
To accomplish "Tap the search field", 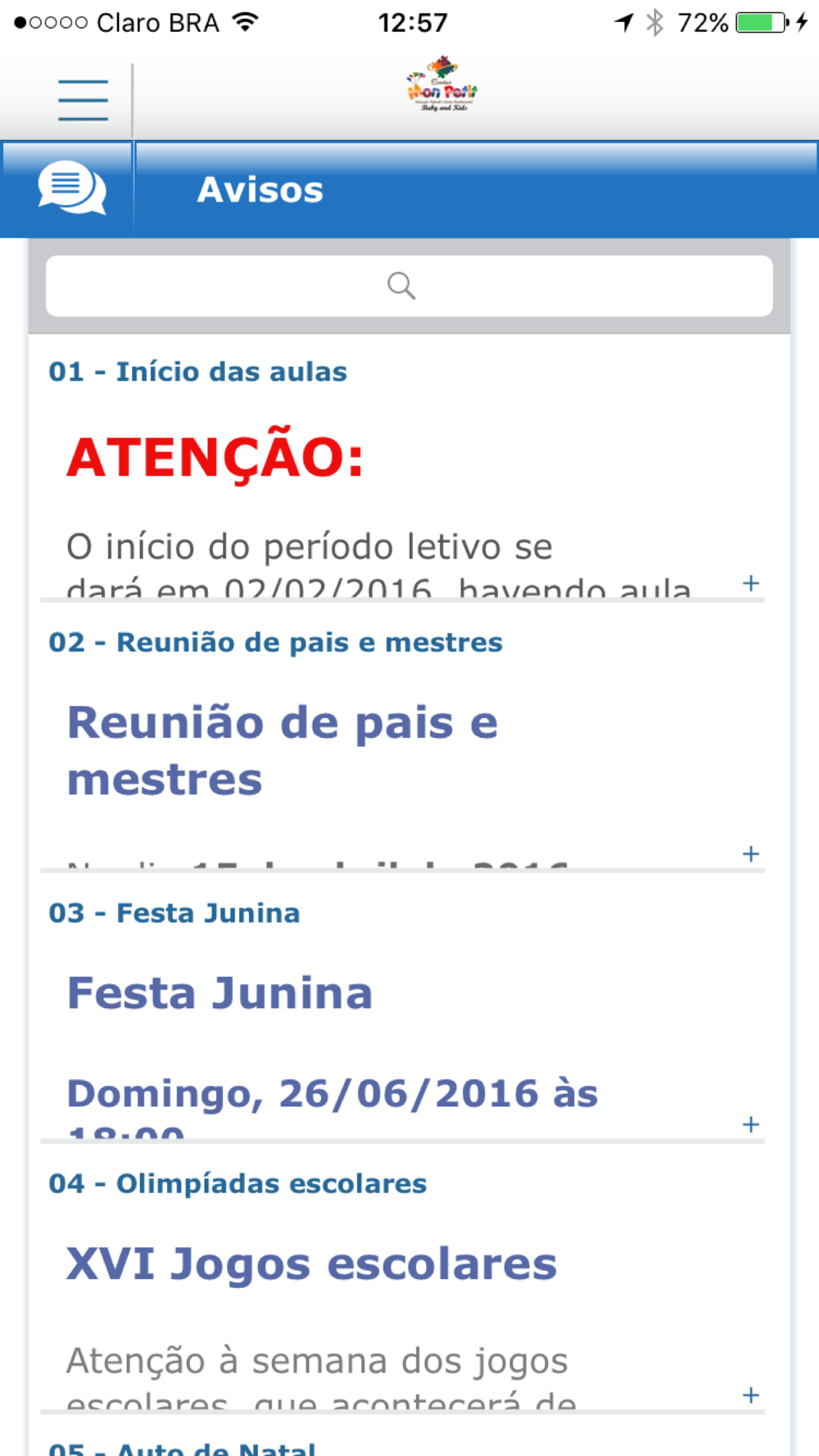I will (x=409, y=286).
